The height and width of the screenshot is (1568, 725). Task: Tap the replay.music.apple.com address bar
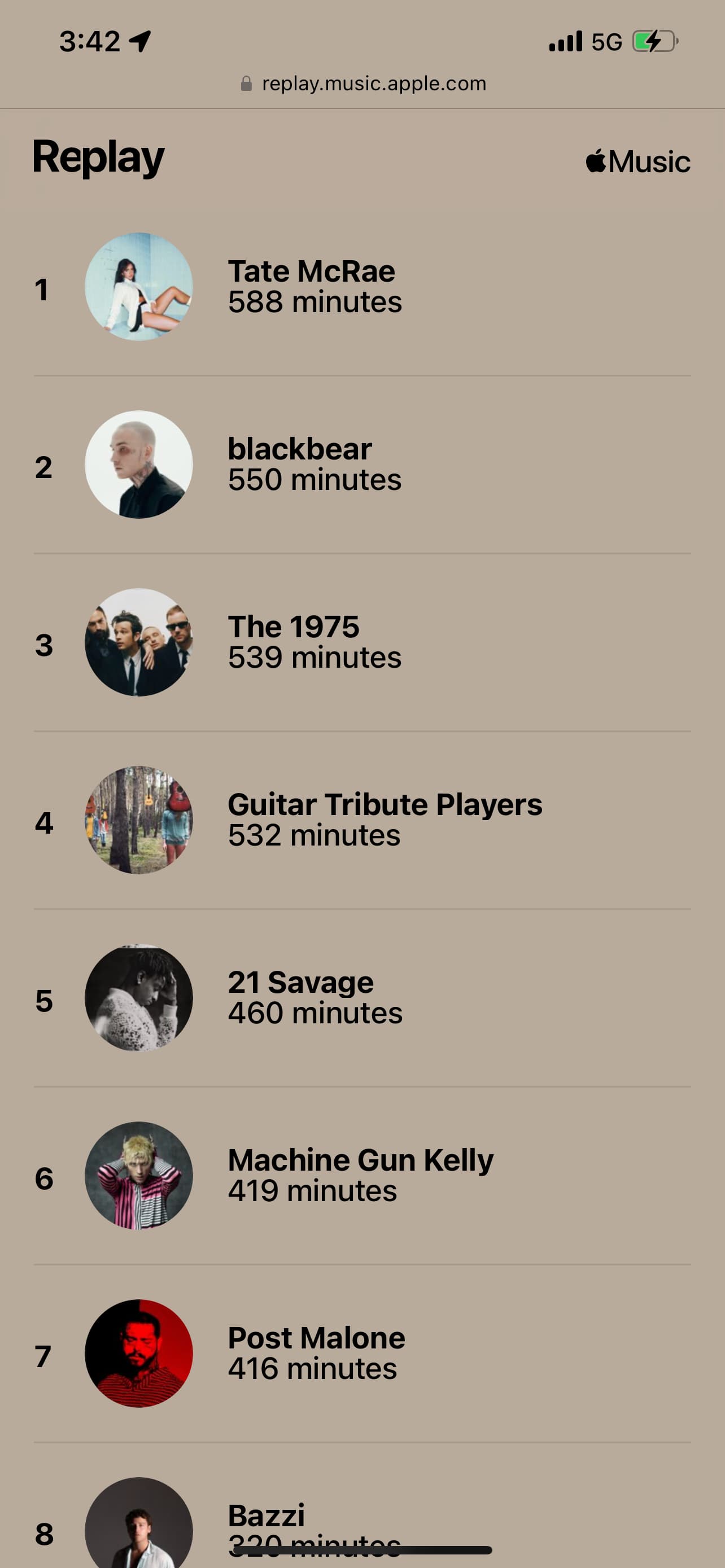click(x=364, y=84)
